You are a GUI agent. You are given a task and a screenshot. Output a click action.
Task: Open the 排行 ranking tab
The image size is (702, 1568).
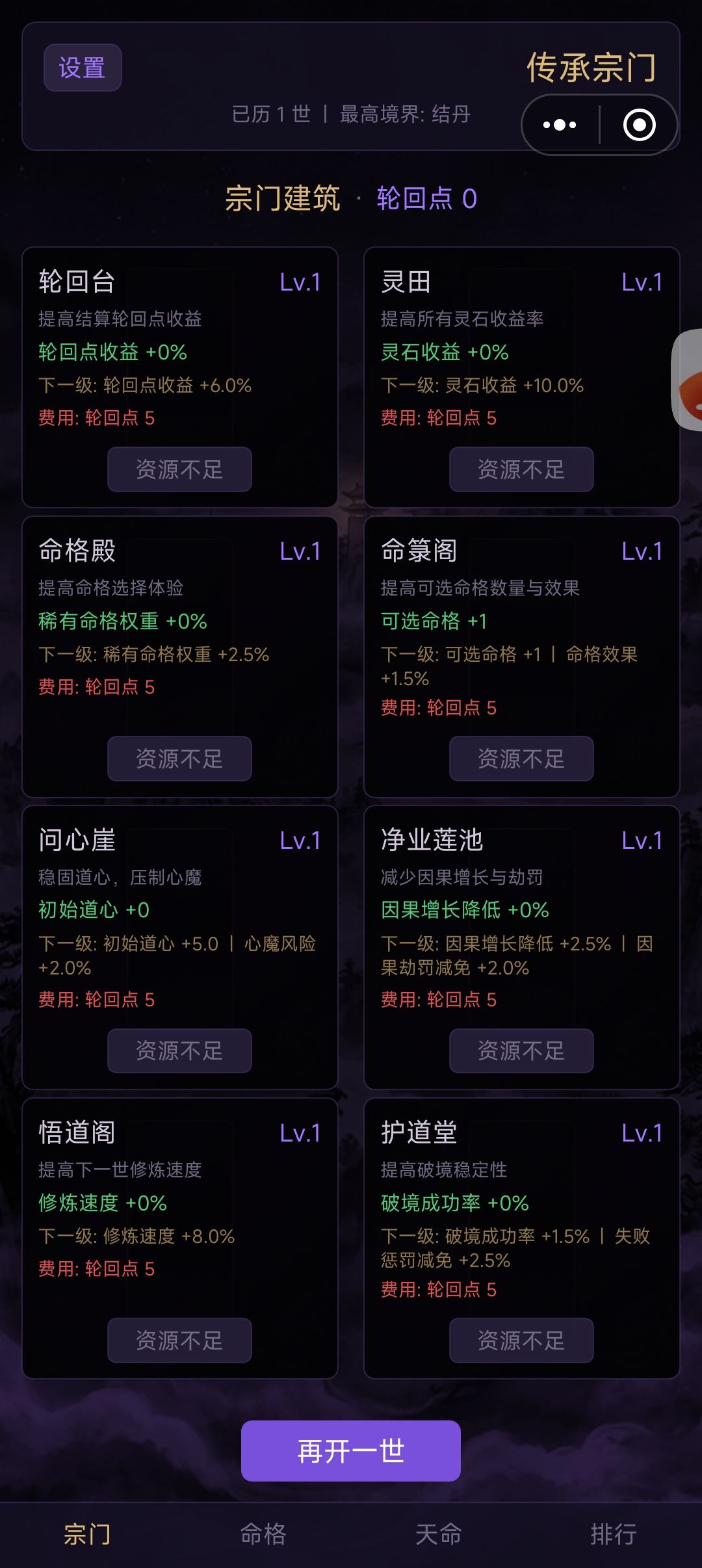click(614, 1534)
